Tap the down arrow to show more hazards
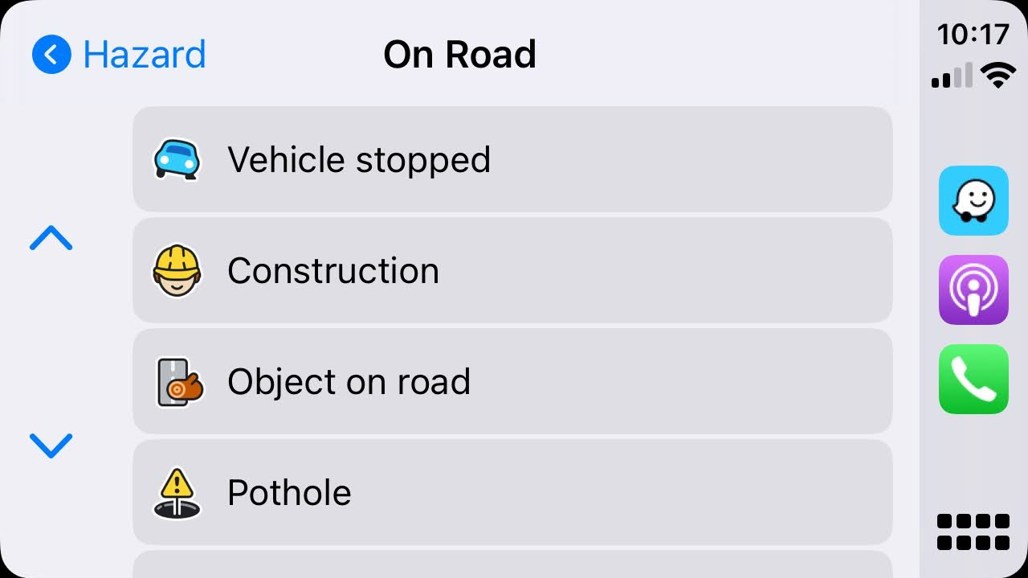Viewport: 1028px width, 578px height. tap(51, 444)
